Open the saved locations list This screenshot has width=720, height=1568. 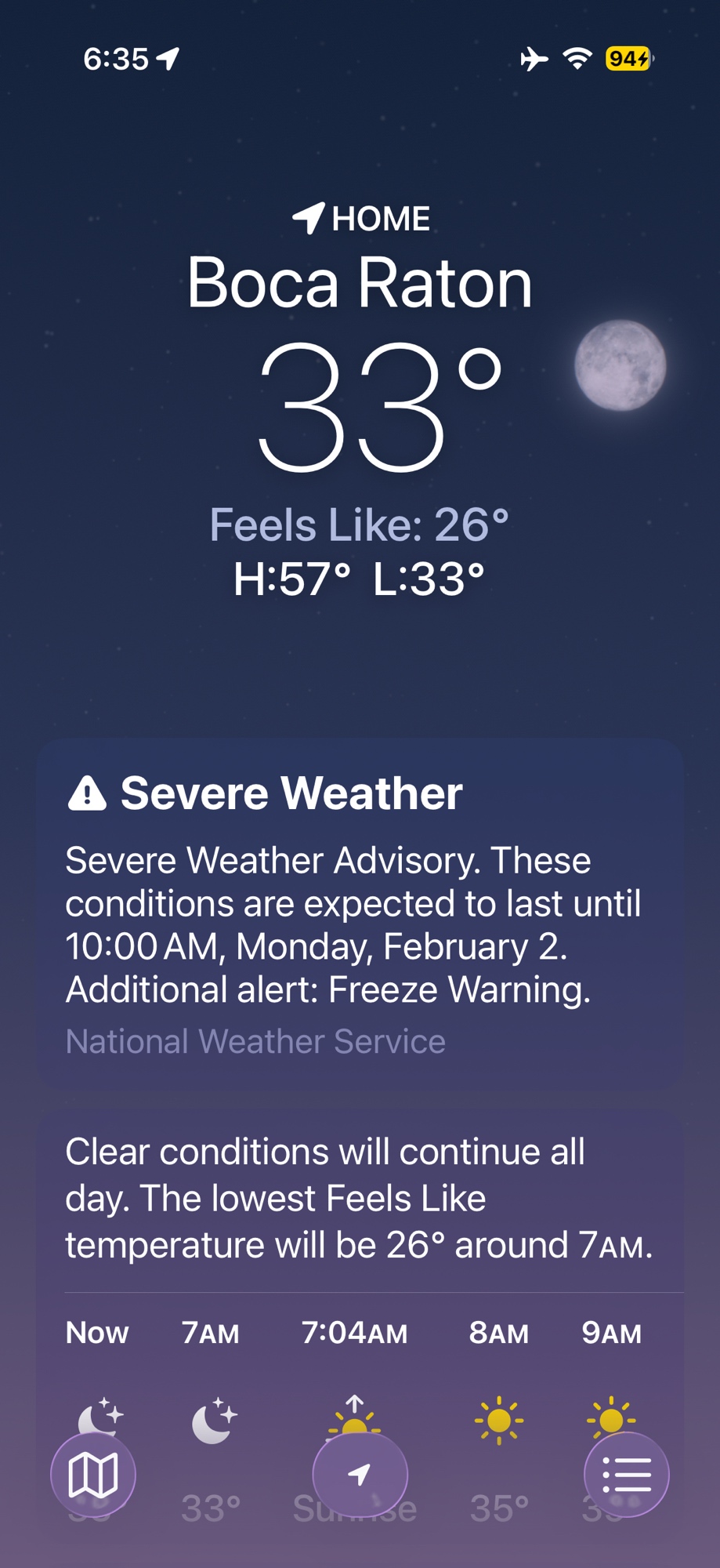(626, 1475)
